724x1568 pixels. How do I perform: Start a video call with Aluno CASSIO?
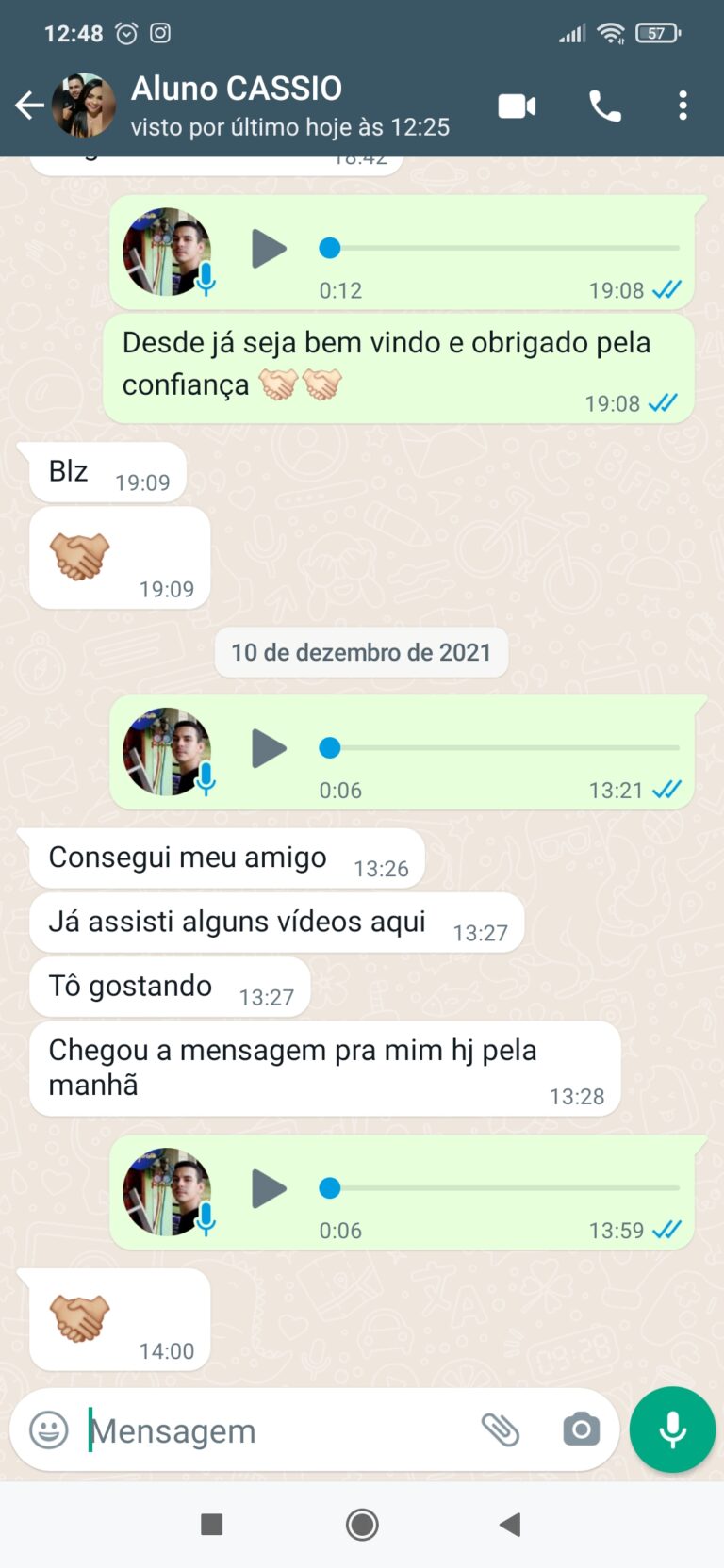tap(517, 106)
